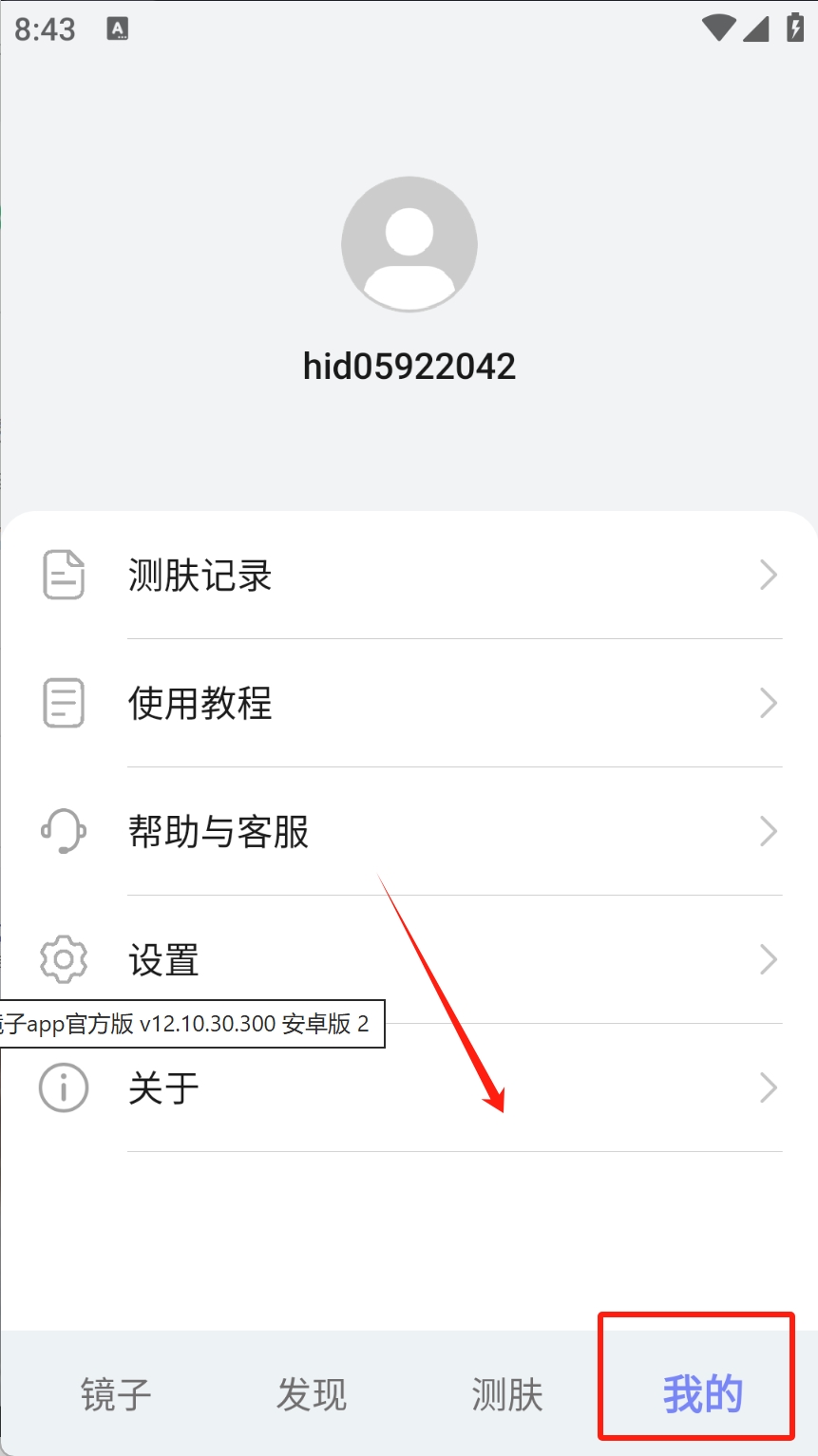Switch to the 测肤 tab
This screenshot has height=1456, width=818.
[x=507, y=1395]
